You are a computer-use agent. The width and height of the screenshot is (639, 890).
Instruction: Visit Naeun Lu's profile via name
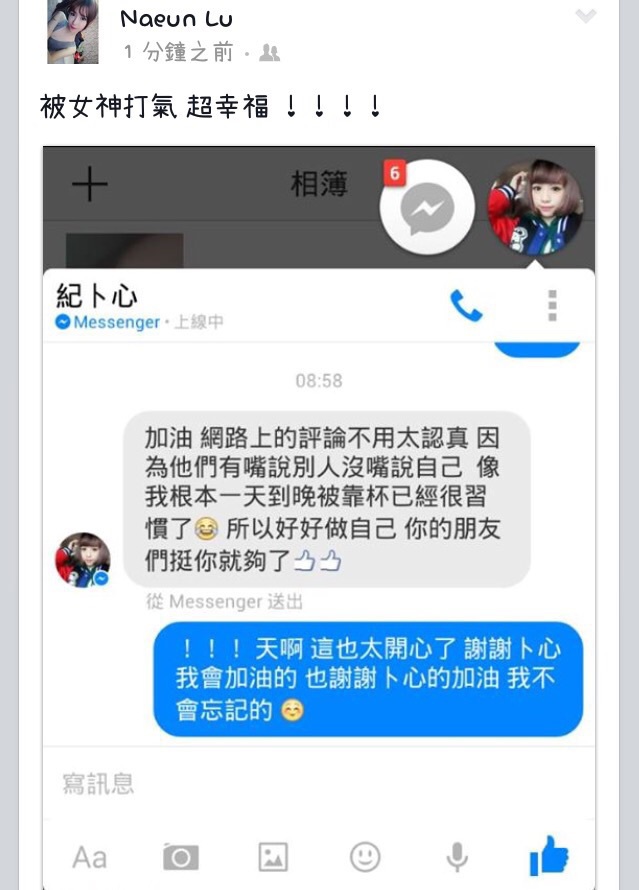pyautogui.click(x=177, y=18)
